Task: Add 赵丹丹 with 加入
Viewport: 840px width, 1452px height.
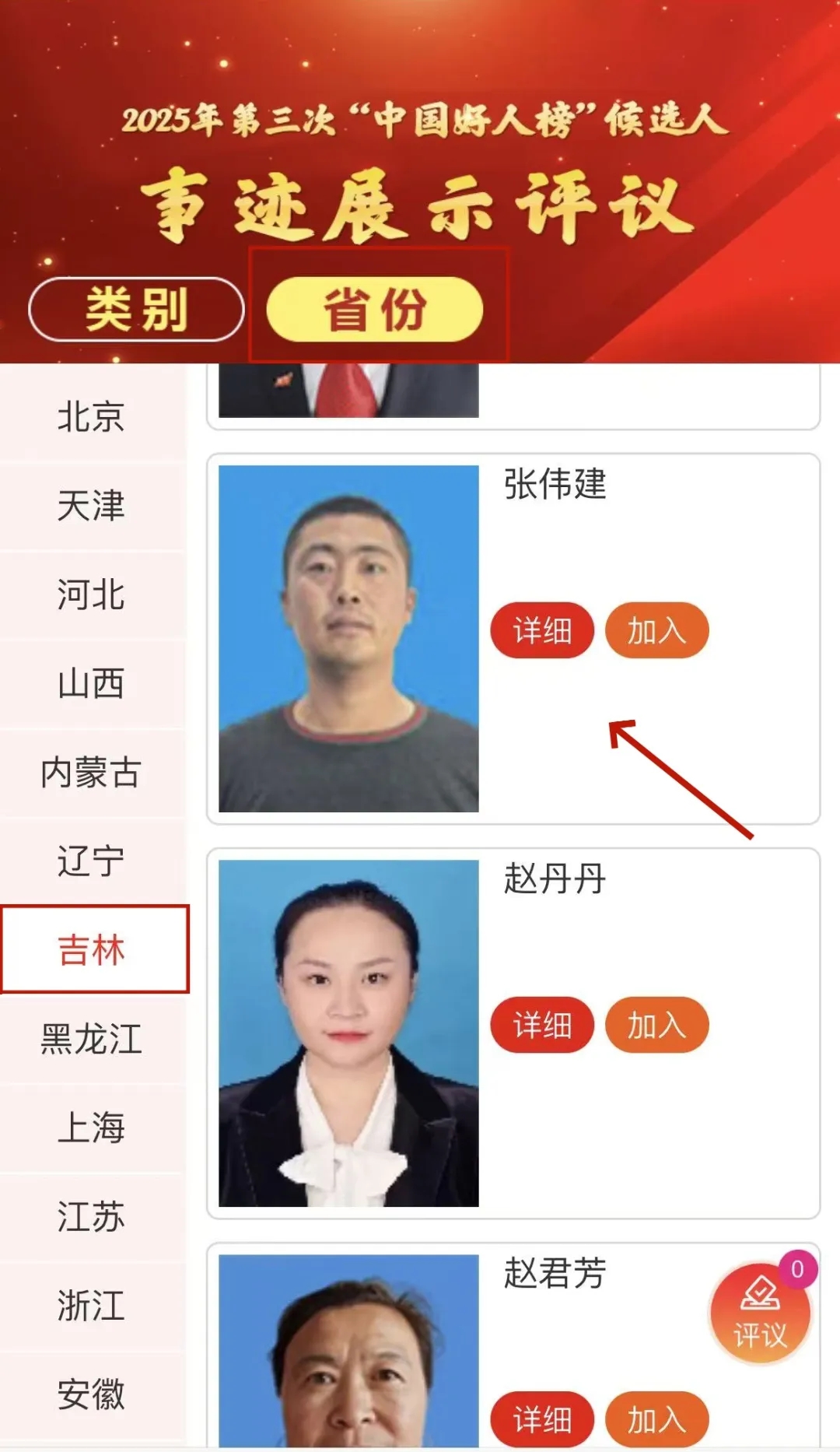Action: click(656, 1025)
